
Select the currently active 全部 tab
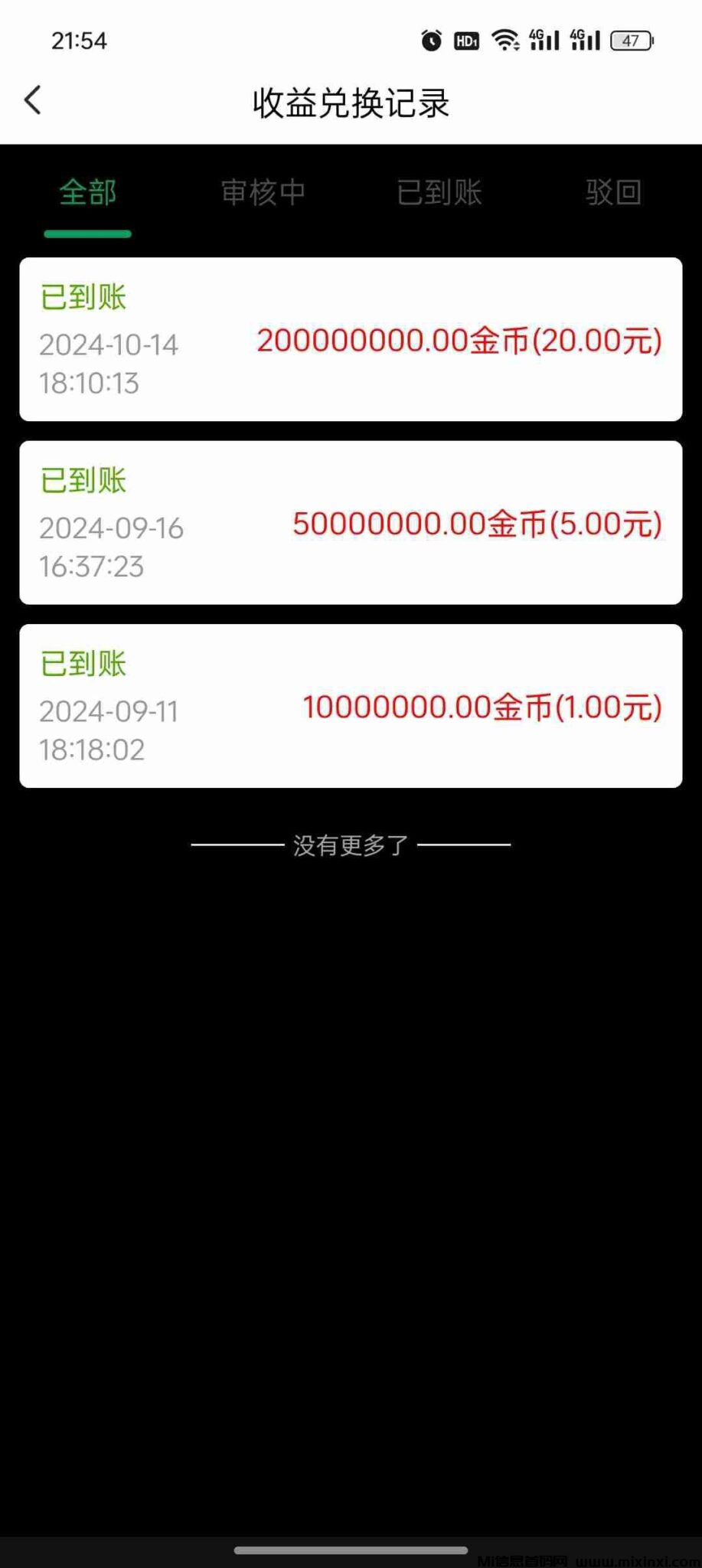[87, 193]
